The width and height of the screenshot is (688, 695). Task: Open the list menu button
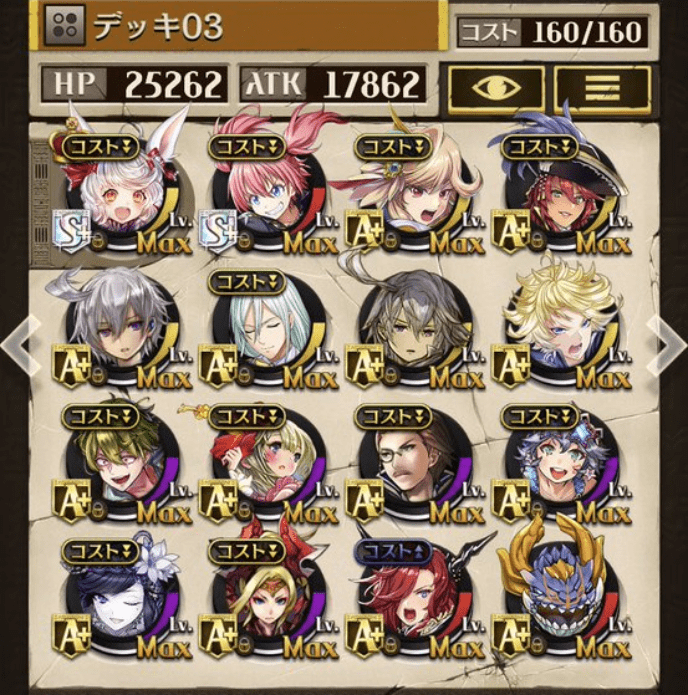tap(602, 89)
